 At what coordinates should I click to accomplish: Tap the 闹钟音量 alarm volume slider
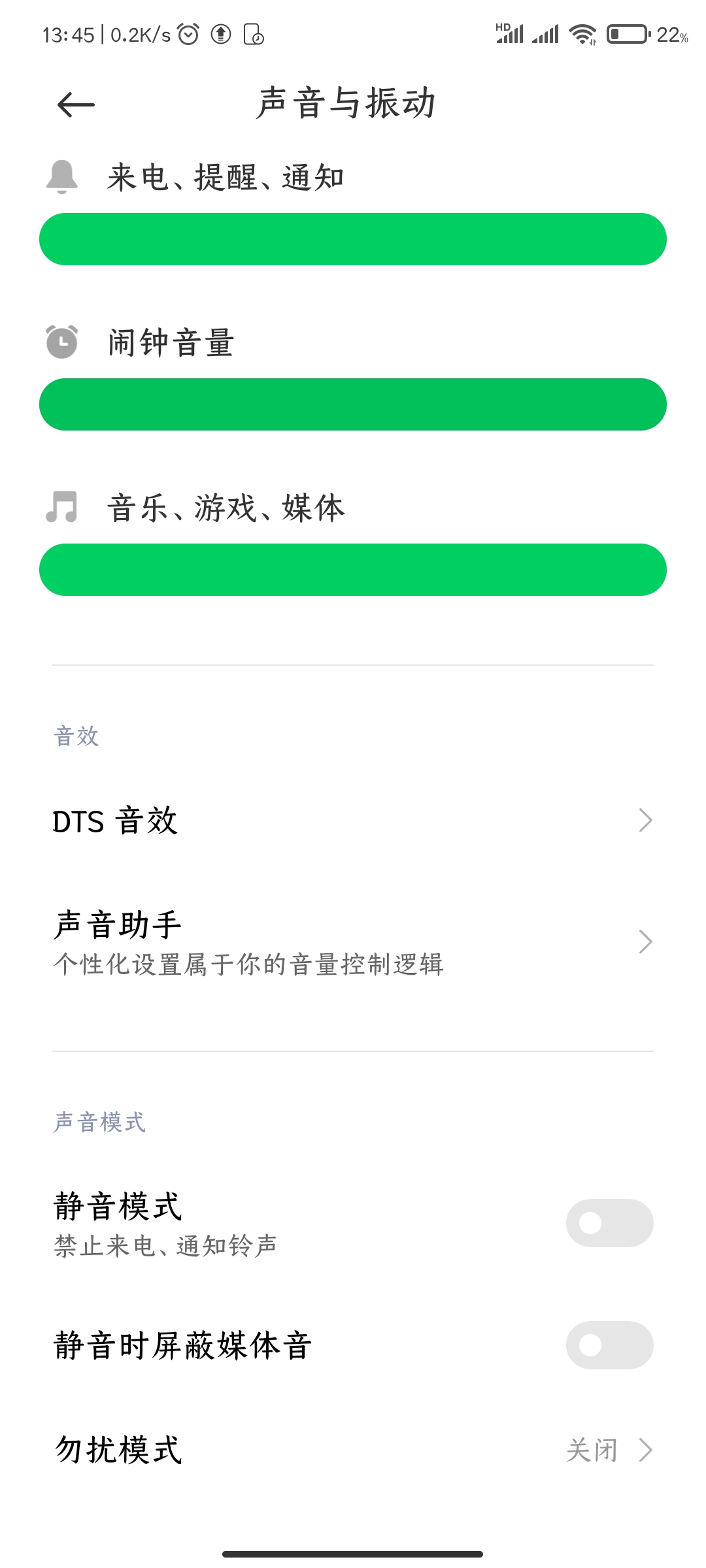pyautogui.click(x=353, y=404)
